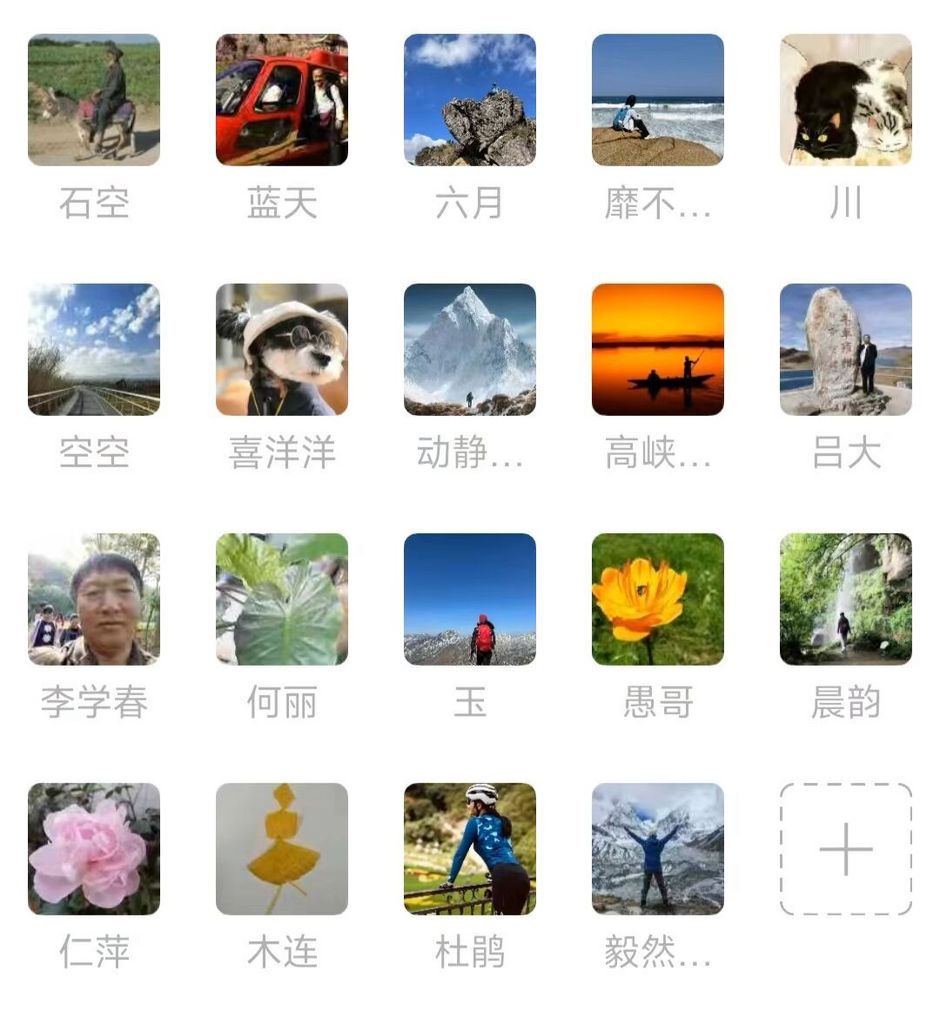Open member 石空's profile
This screenshot has width=940, height=1025.
[94, 100]
